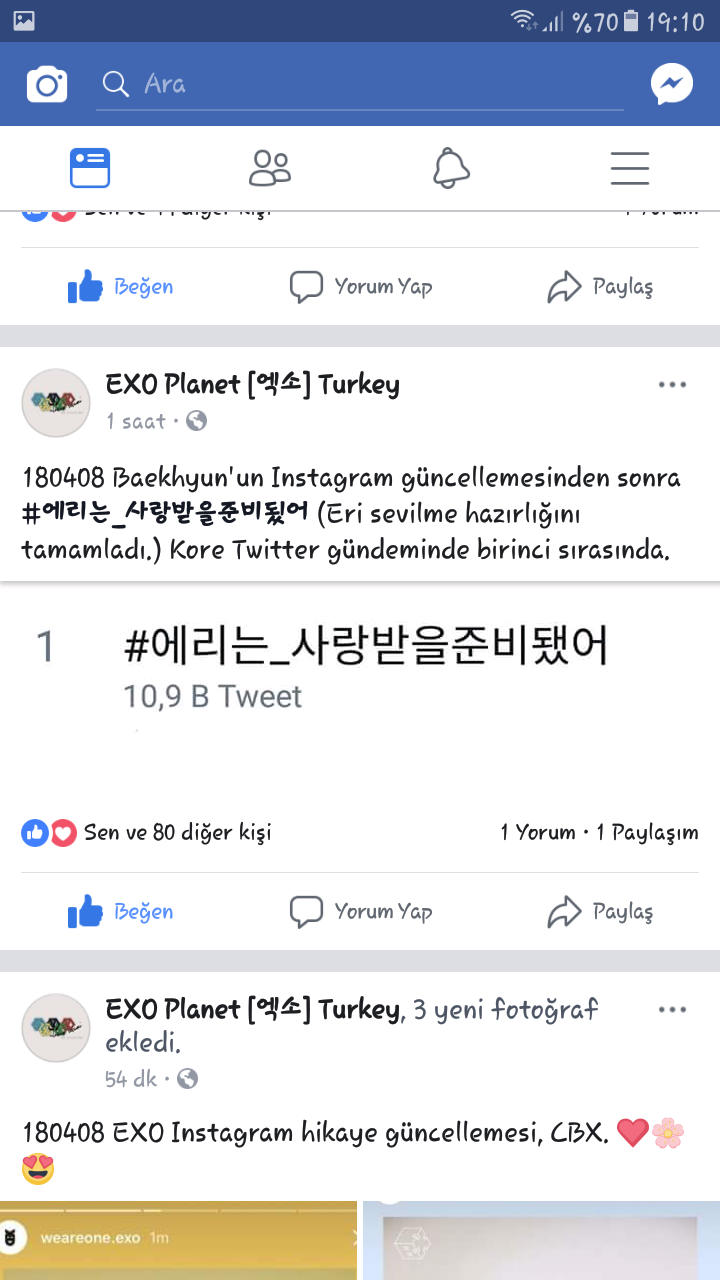Open options menu on the 1 saat post
The width and height of the screenshot is (720, 1280).
[x=672, y=385]
